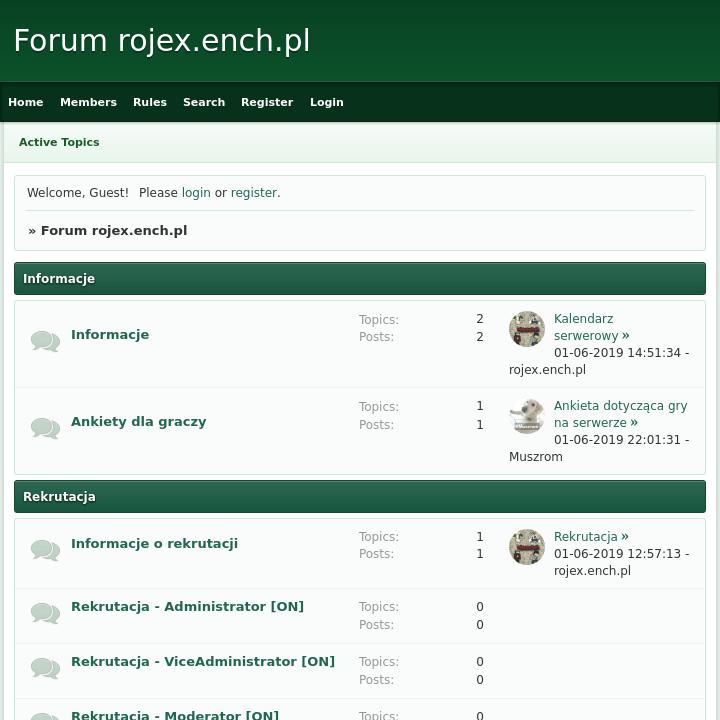Open the Rekrutacja latest post link

click(586, 537)
